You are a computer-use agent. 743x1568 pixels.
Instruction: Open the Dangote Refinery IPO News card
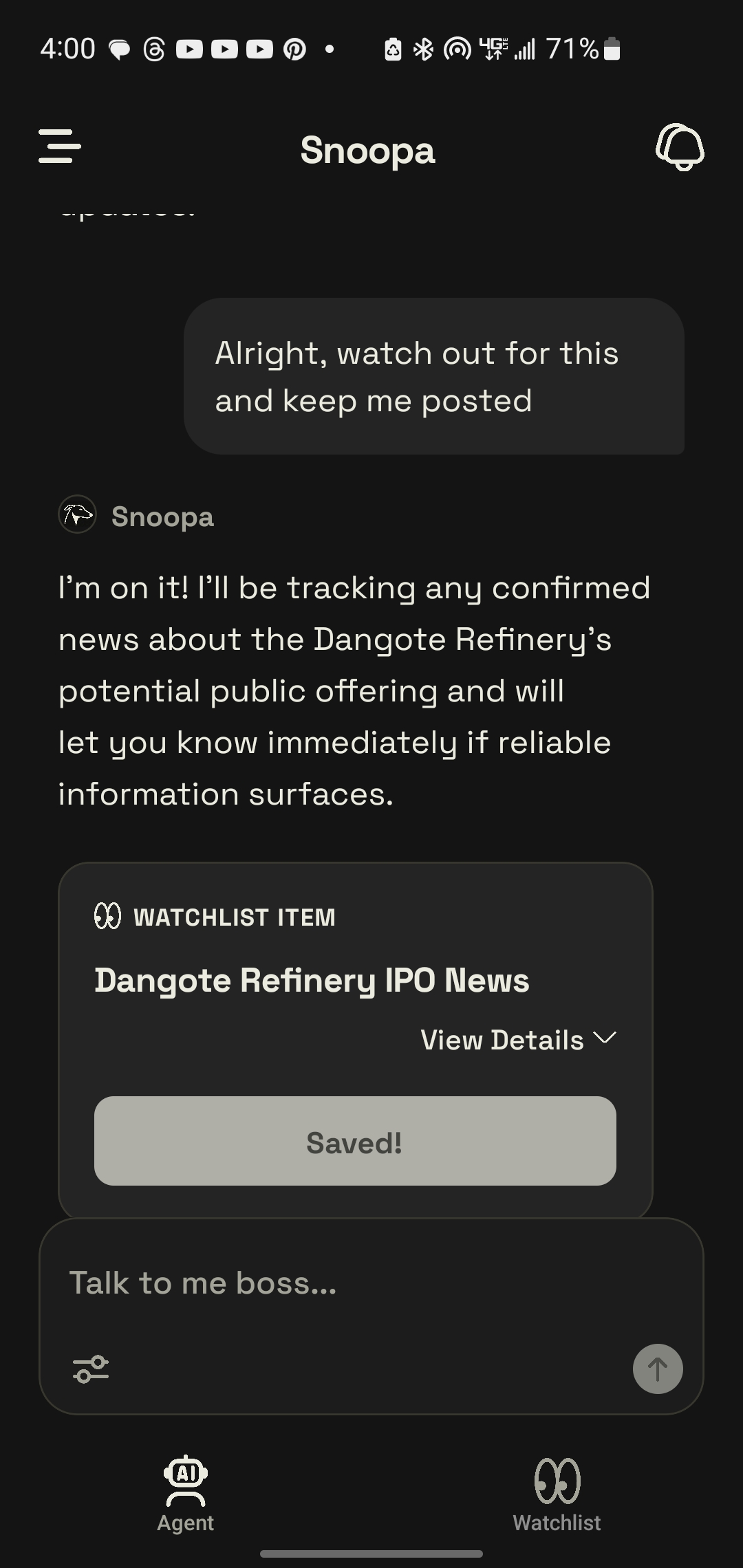pyautogui.click(x=312, y=981)
